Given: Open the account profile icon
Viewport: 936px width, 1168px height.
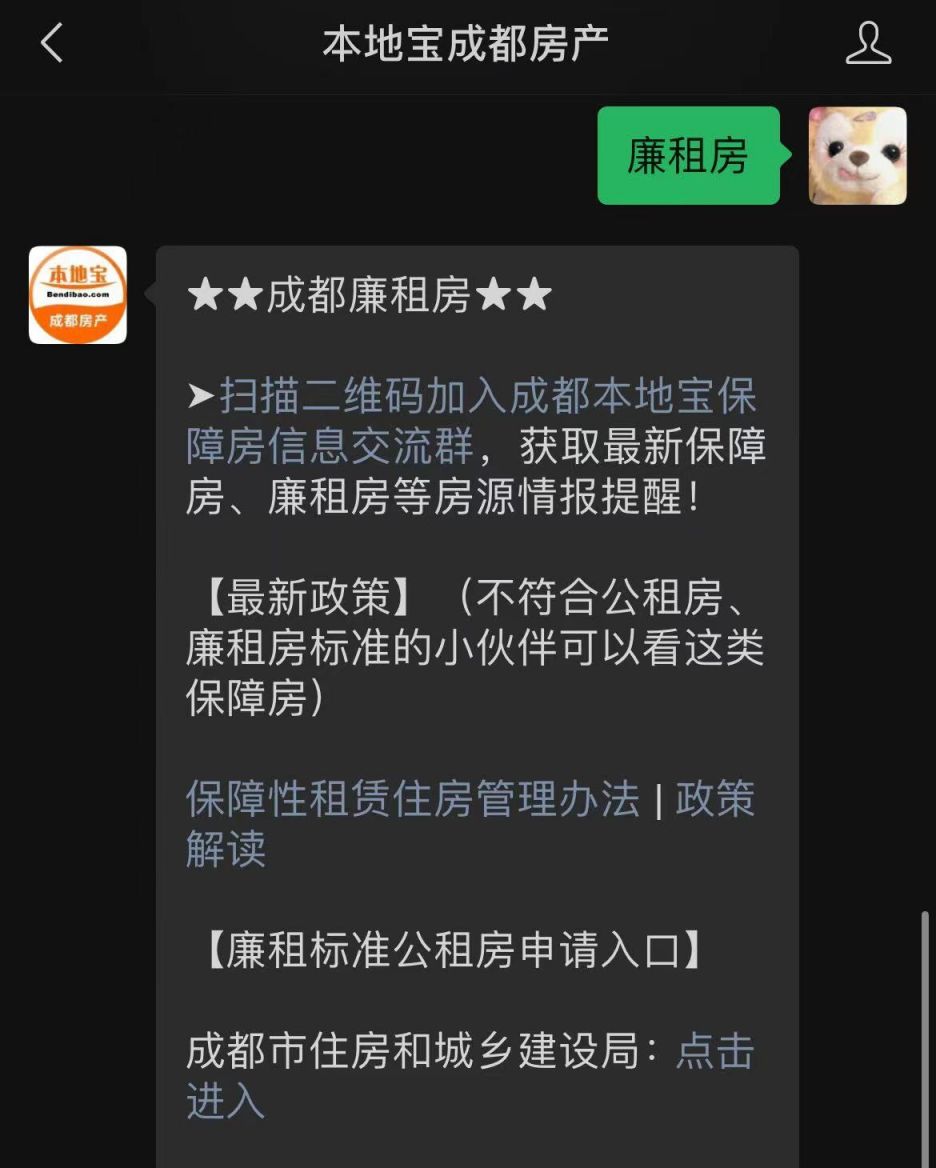Looking at the screenshot, I should [x=868, y=44].
